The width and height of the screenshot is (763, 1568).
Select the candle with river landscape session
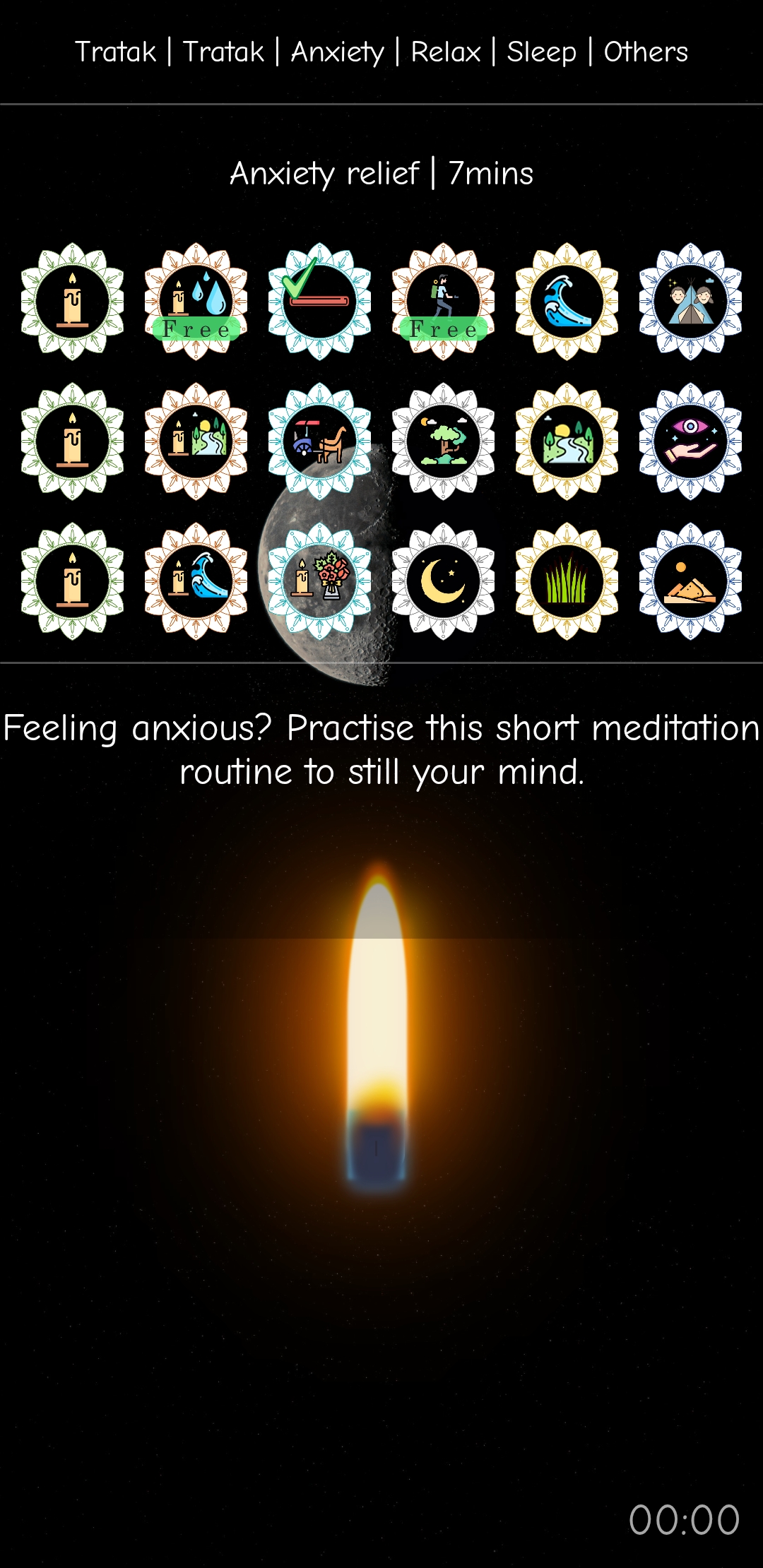point(196,441)
